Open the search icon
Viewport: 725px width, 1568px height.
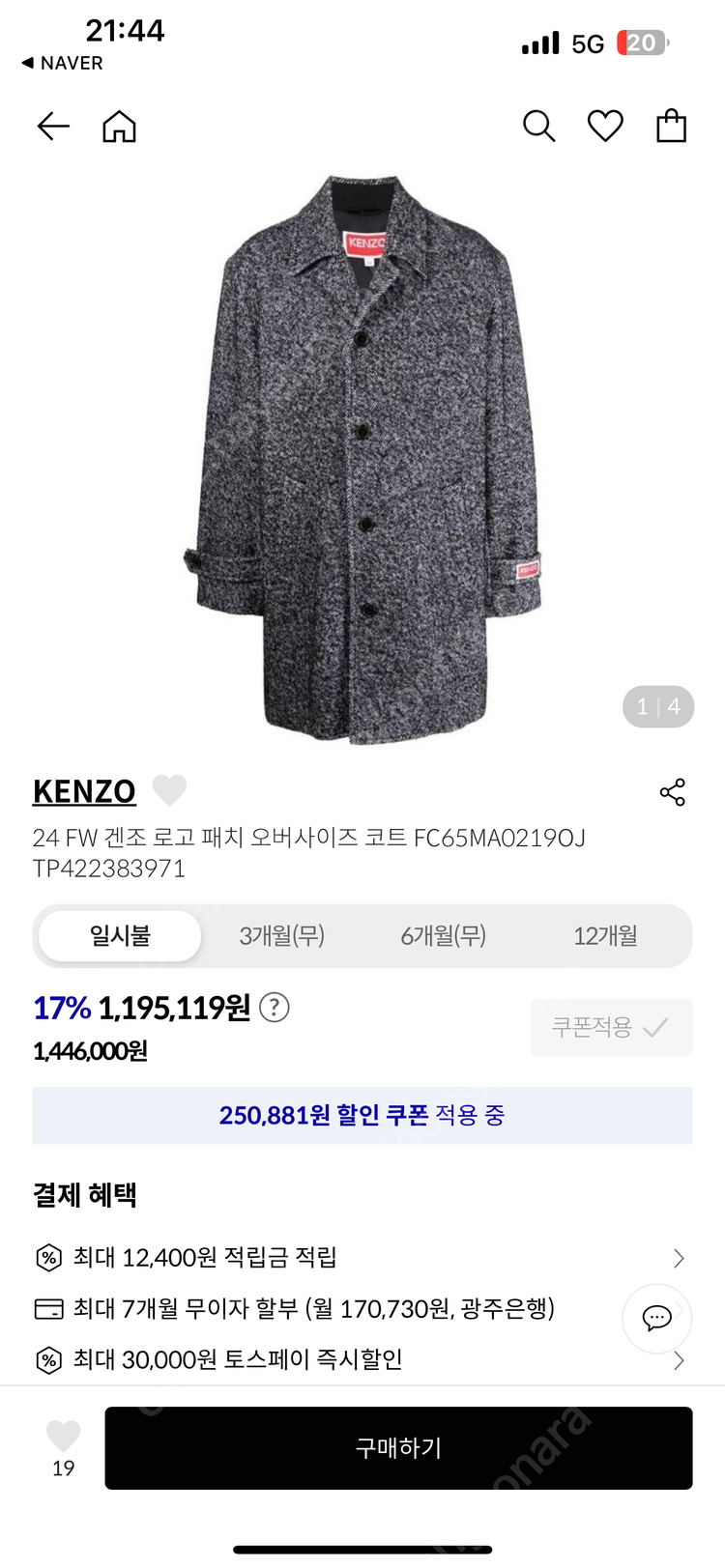538,126
